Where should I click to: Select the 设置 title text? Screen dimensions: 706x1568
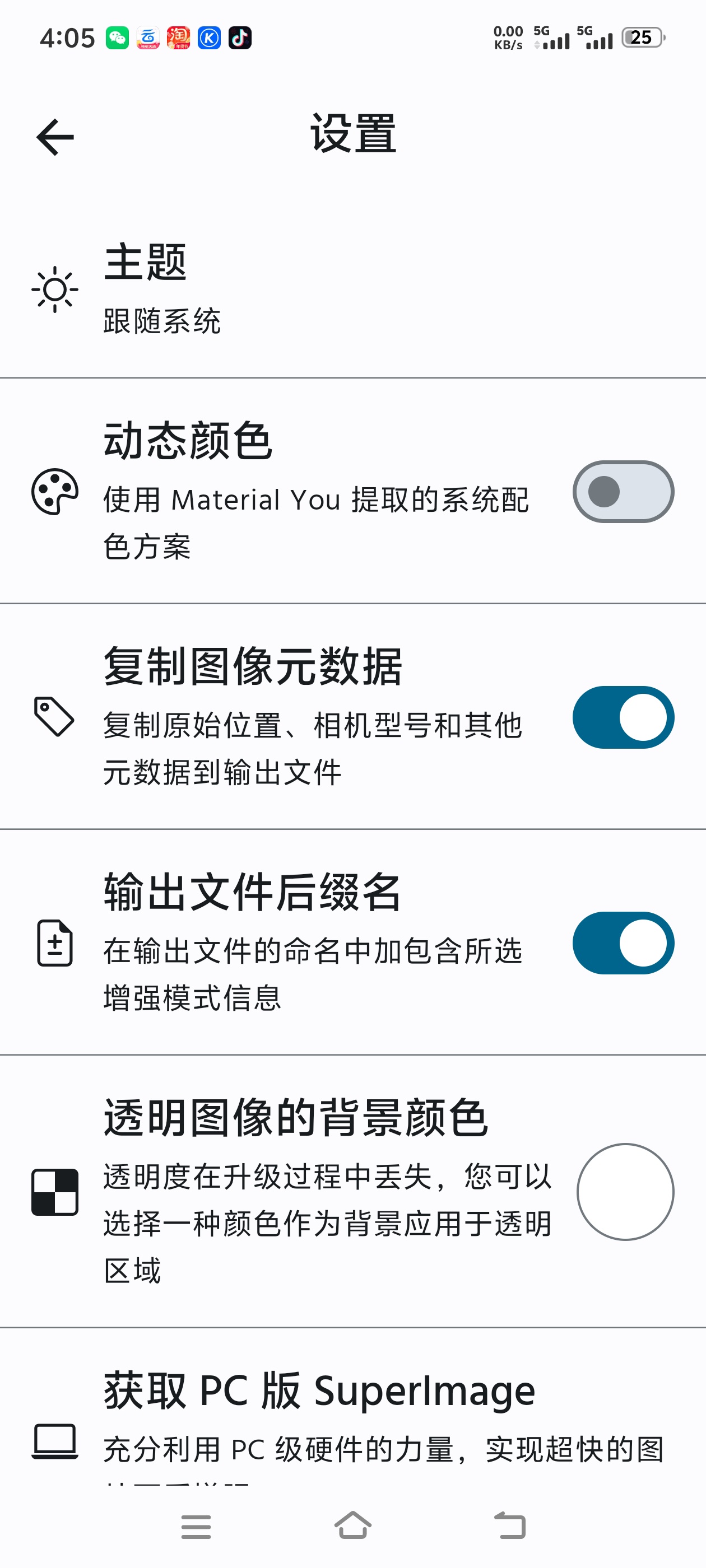point(352,135)
